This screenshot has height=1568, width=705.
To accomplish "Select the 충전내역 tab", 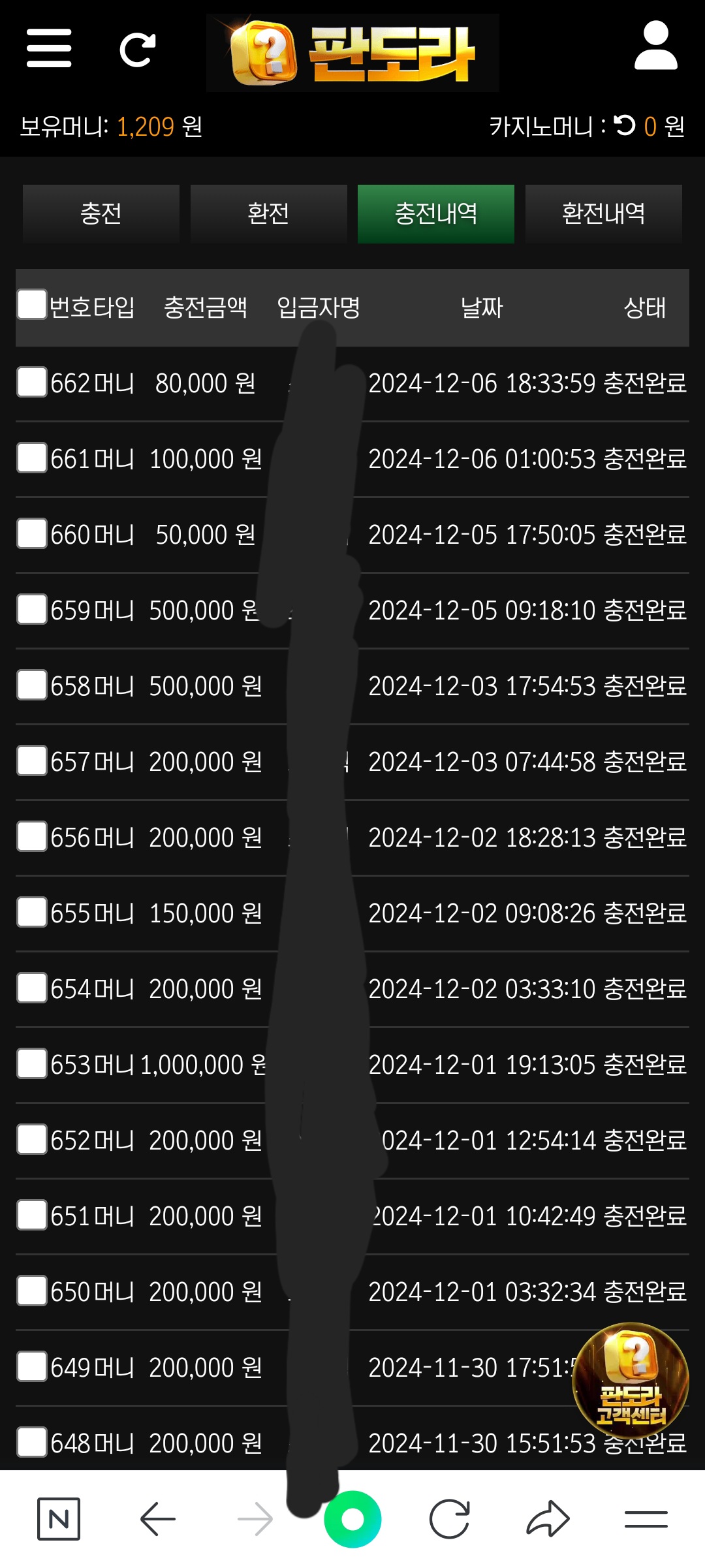I will click(x=435, y=213).
